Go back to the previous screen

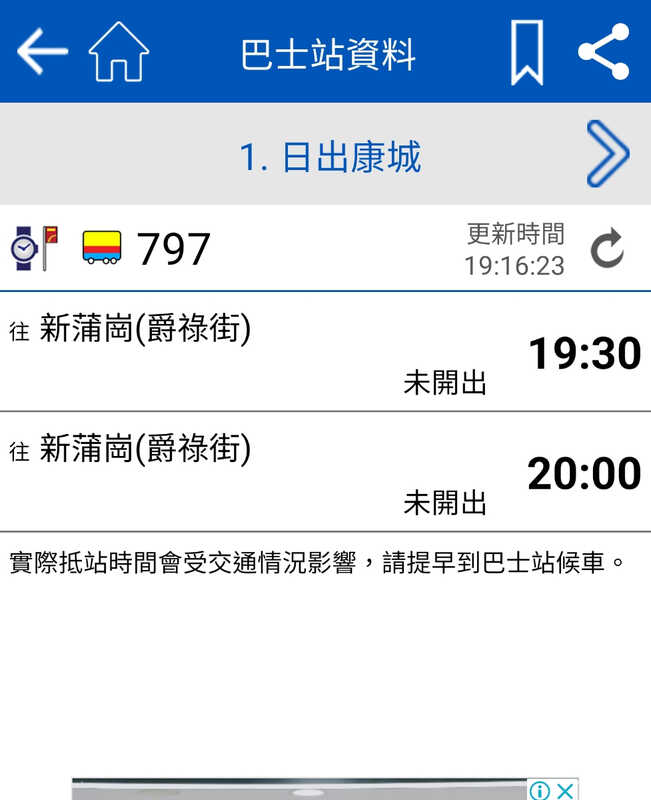pyautogui.click(x=42, y=51)
